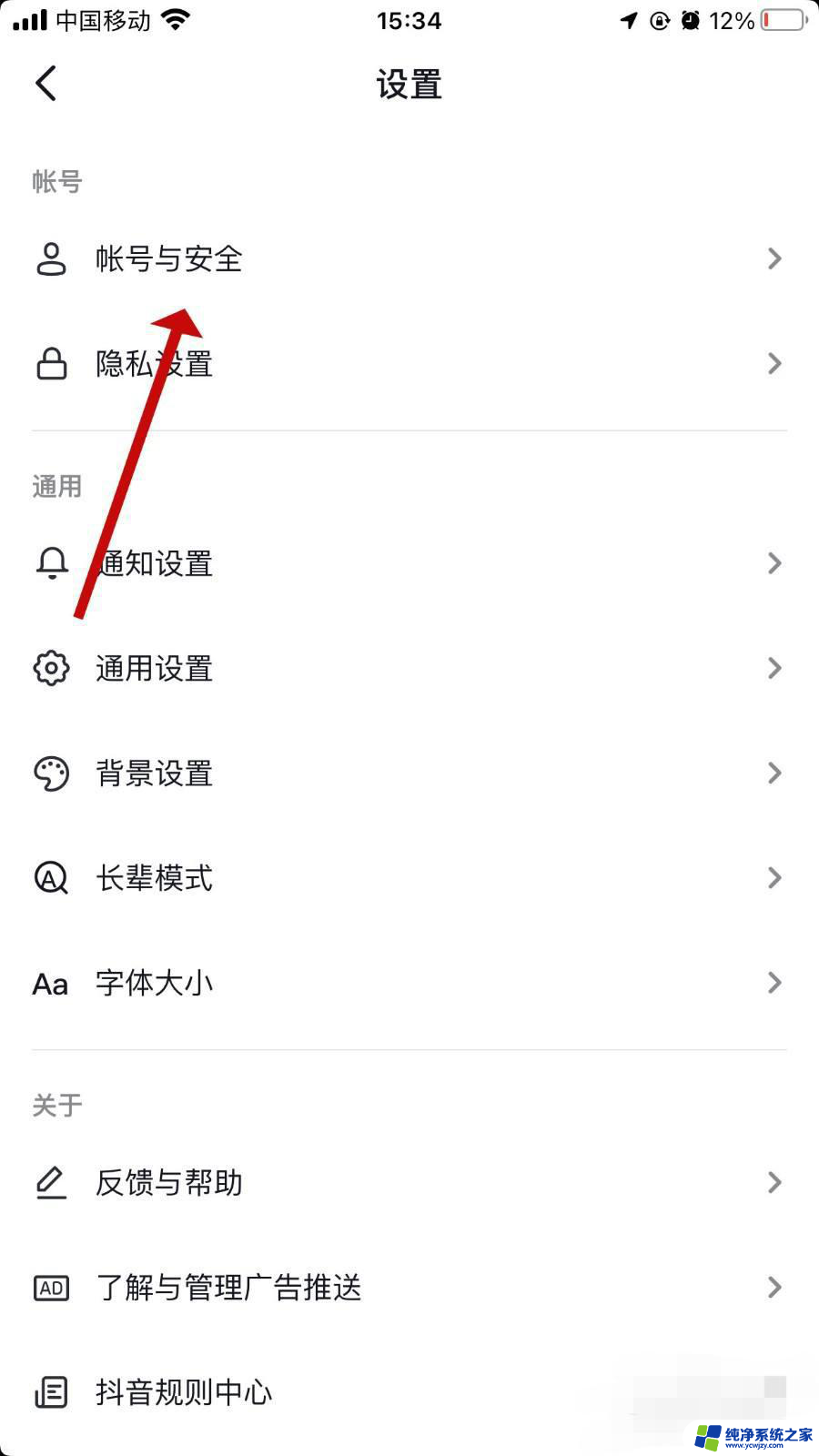819x1456 pixels.
Task: Click the lock icon beside 隐私设置
Action: pyautogui.click(x=51, y=363)
